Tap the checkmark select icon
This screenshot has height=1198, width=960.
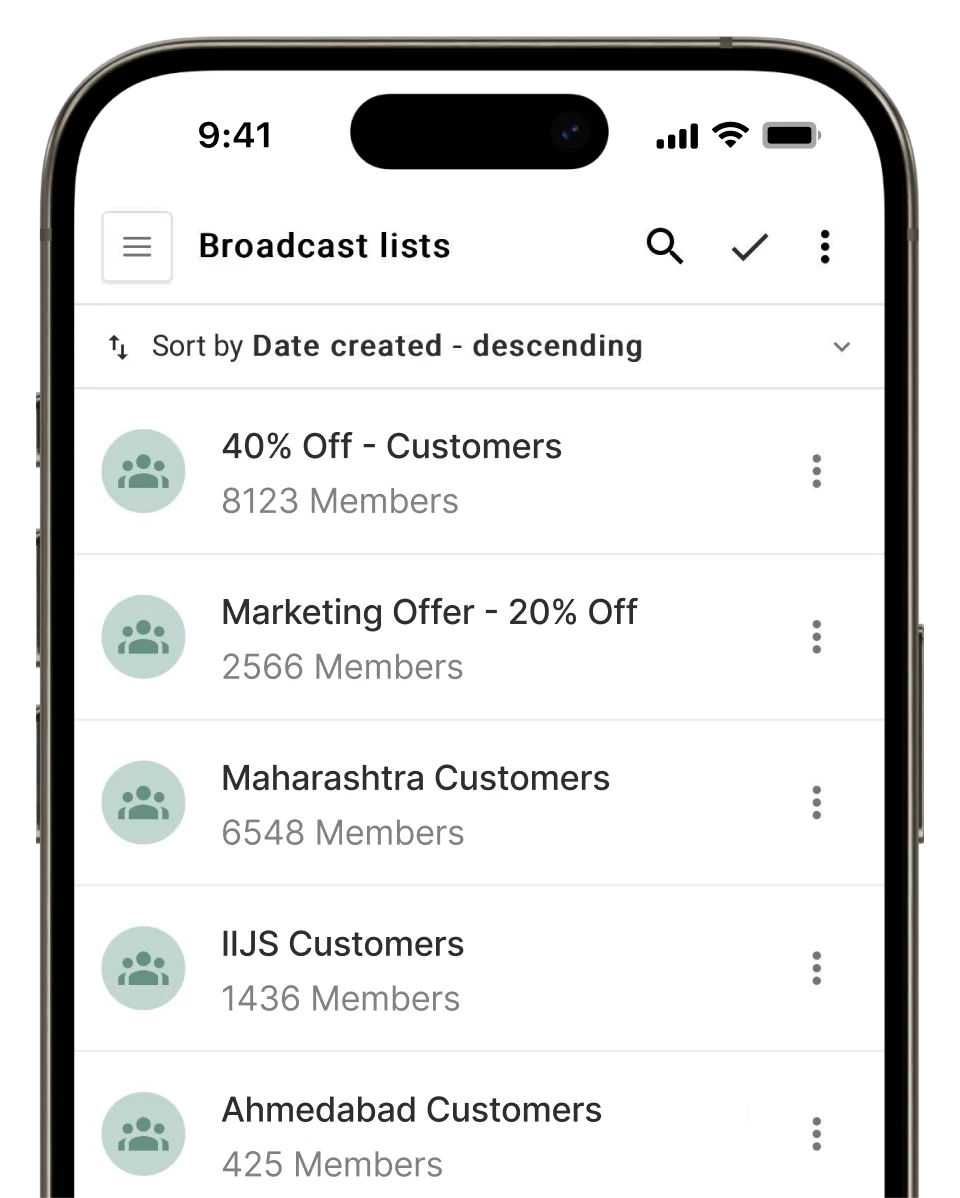[749, 246]
